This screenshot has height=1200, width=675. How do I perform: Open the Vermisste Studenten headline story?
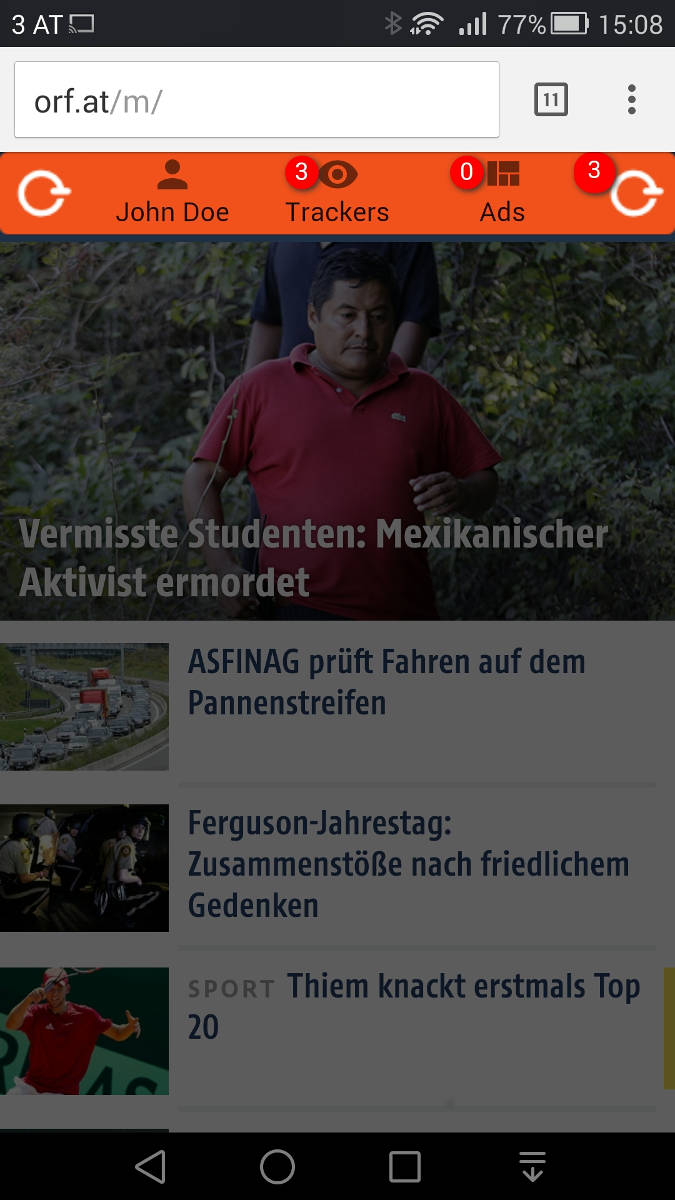click(x=313, y=558)
